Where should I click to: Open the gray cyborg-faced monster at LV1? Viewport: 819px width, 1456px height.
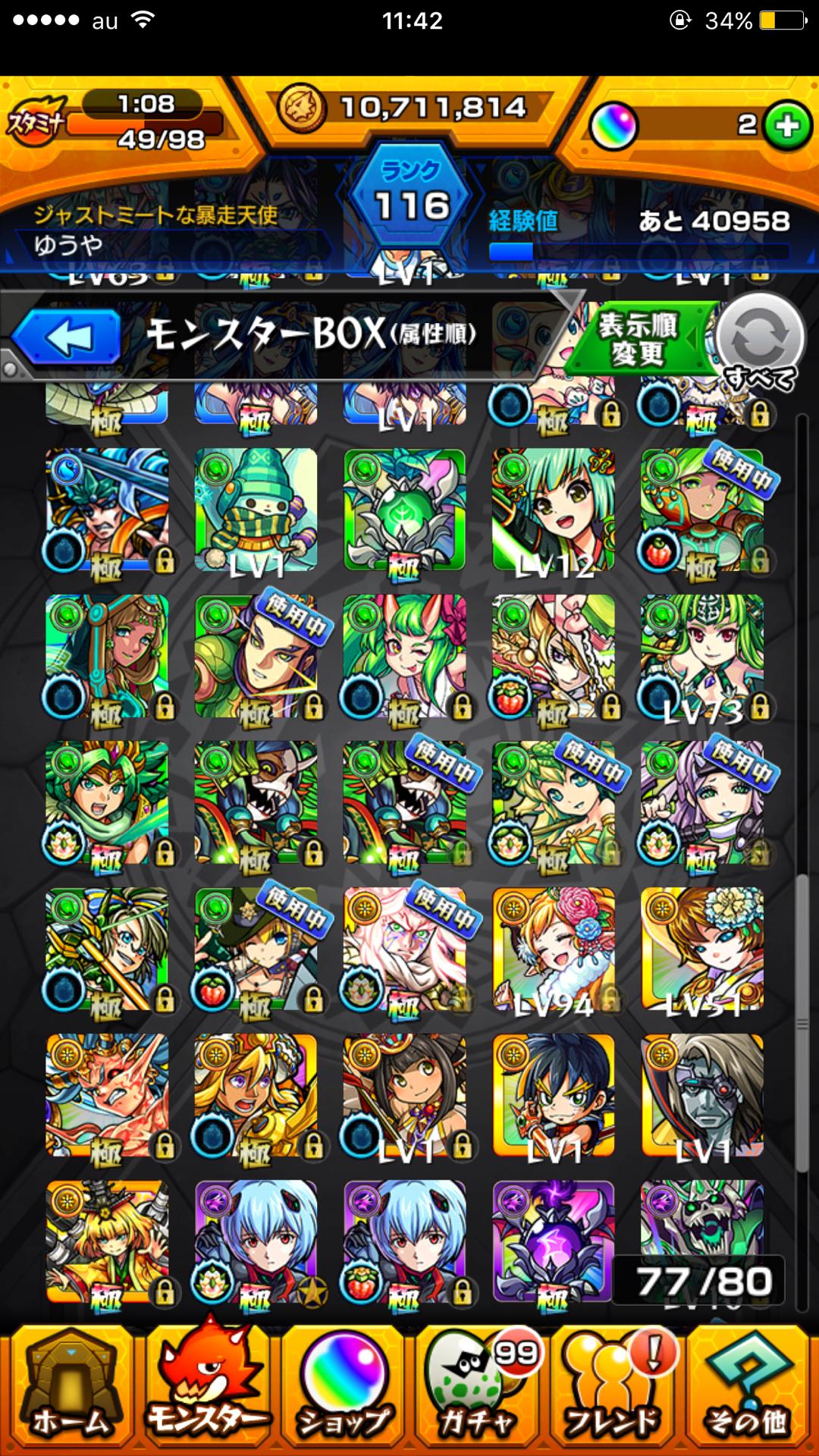pos(702,1095)
